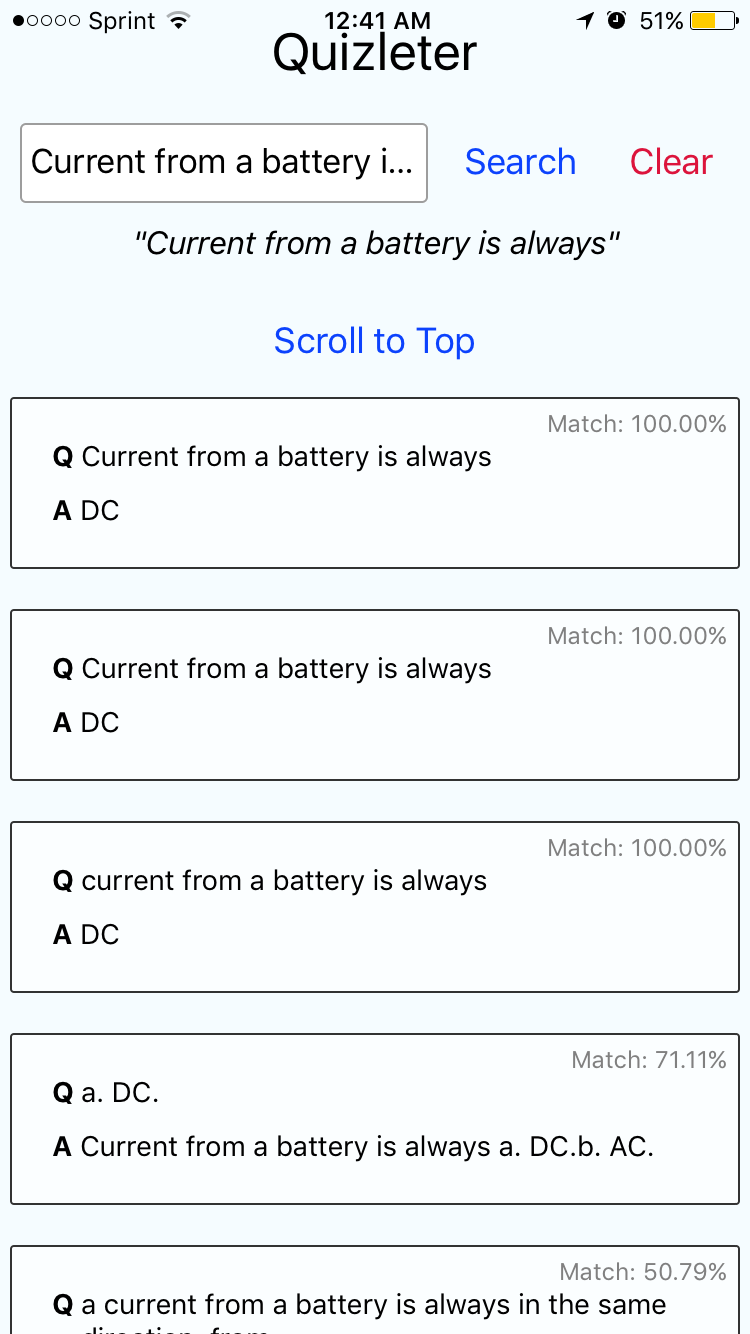Select the first 100% match result card
Image resolution: width=750 pixels, height=1334 pixels.
point(374,483)
